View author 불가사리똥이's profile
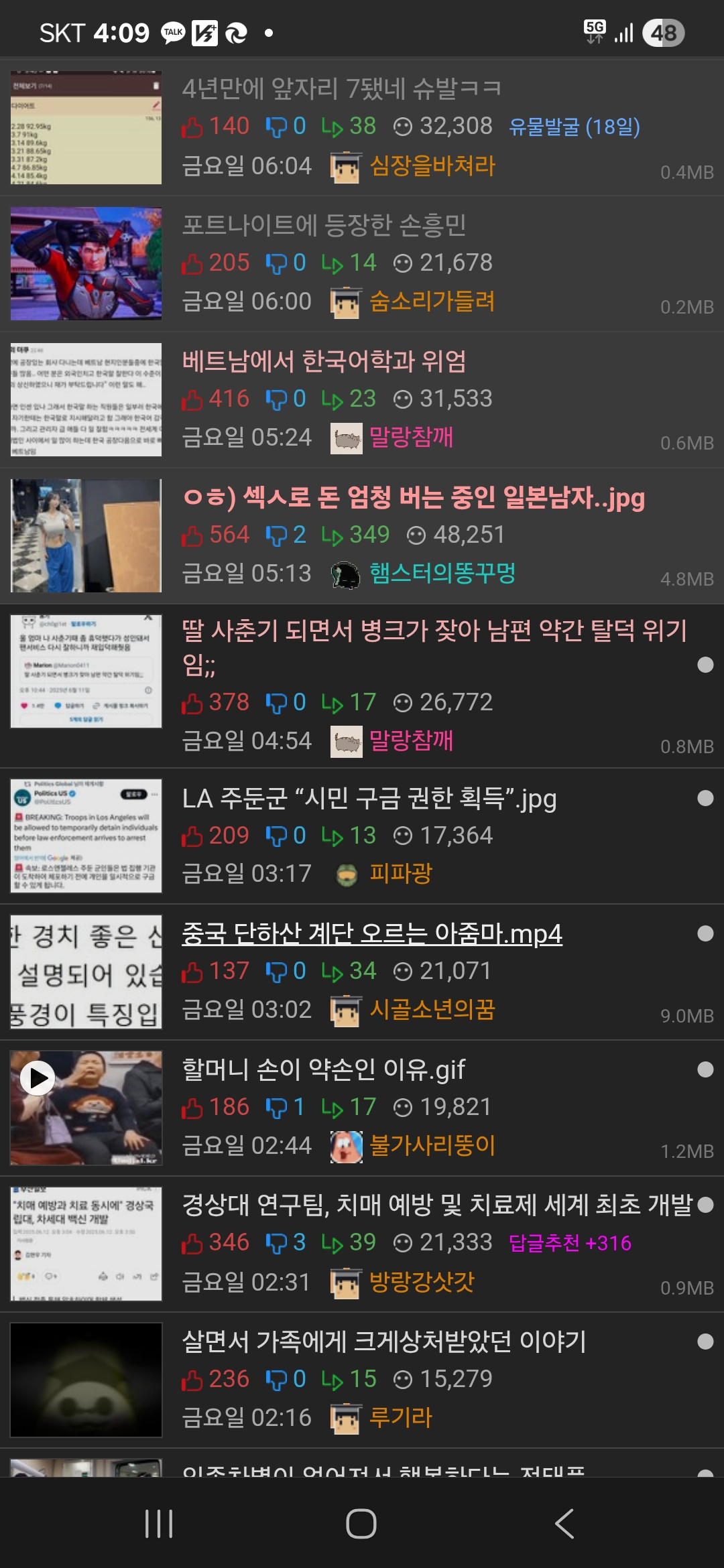 pos(432,1145)
